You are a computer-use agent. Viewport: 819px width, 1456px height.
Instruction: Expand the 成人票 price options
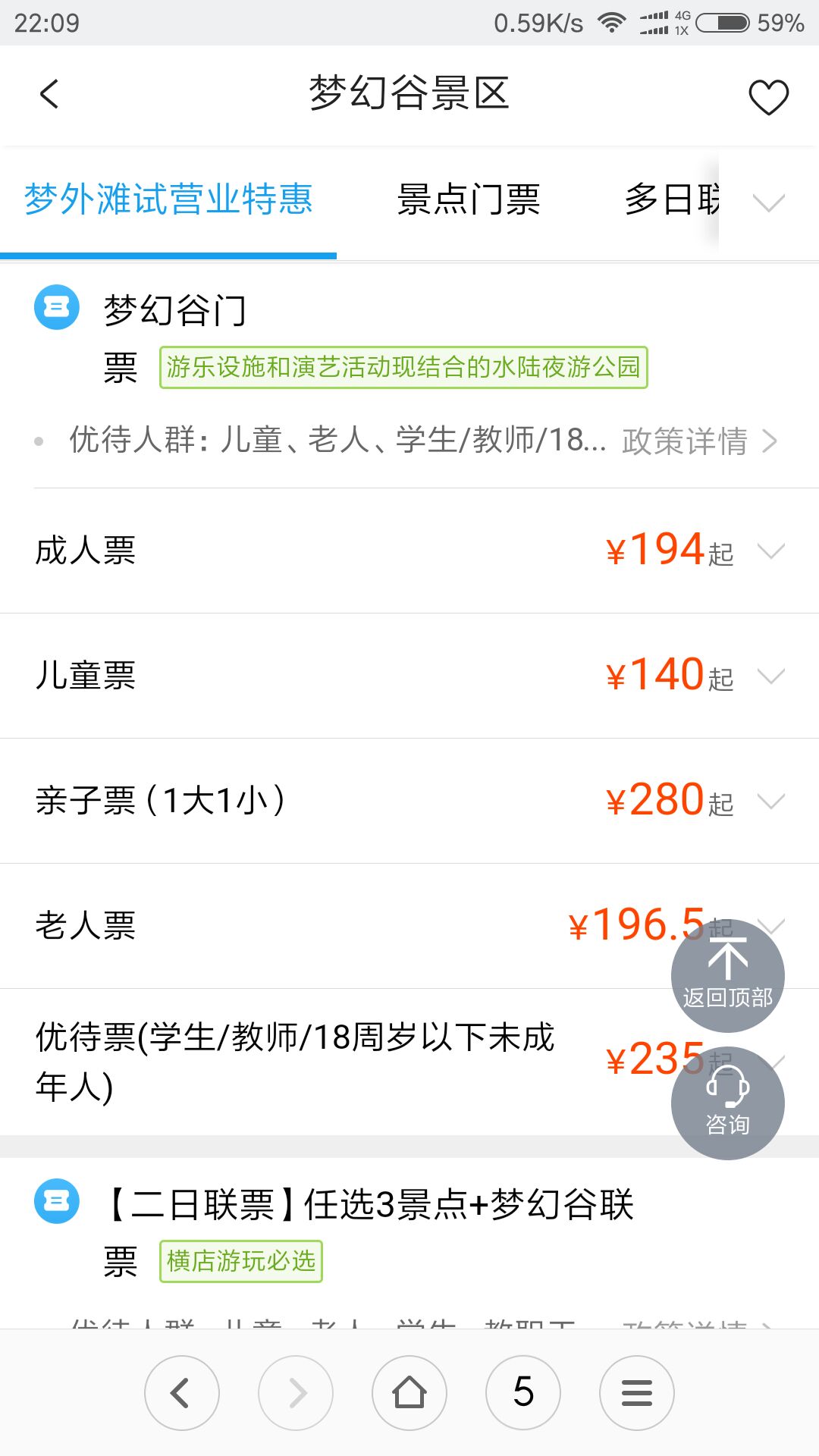[x=409, y=551]
